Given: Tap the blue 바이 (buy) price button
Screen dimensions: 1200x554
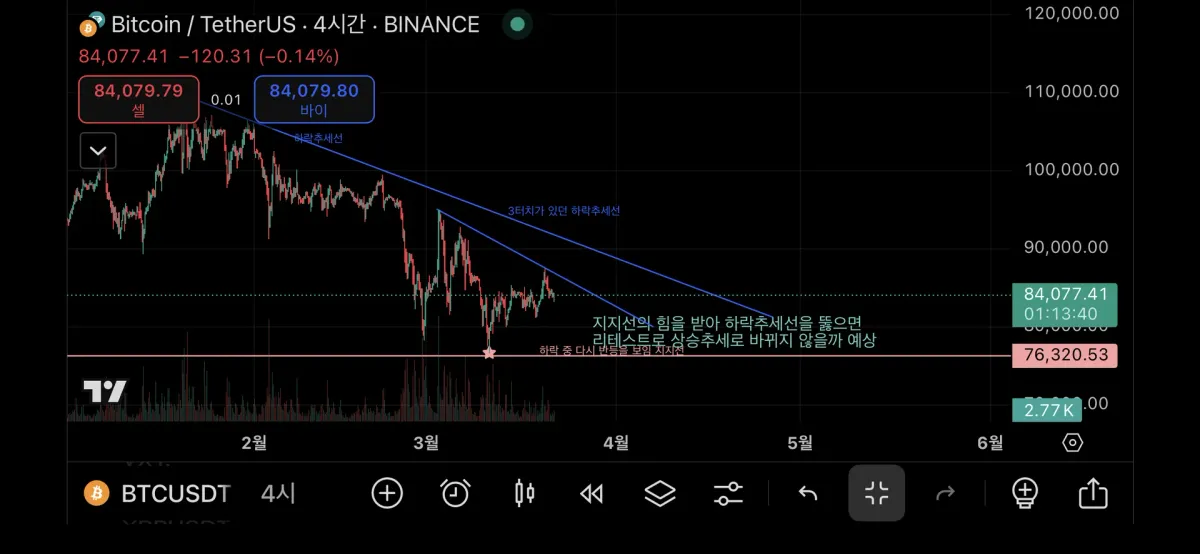Looking at the screenshot, I should pyautogui.click(x=314, y=100).
